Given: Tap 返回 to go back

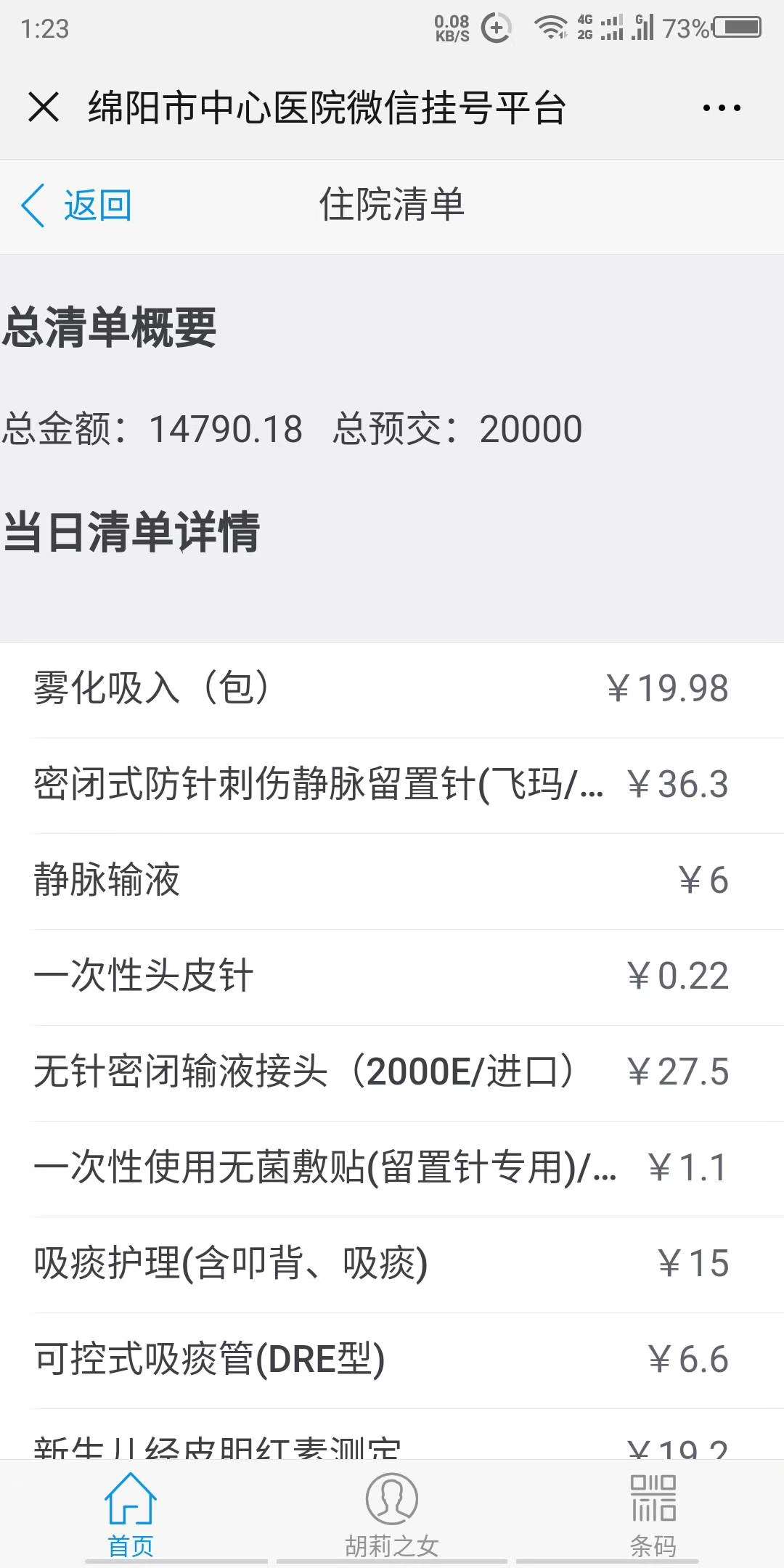Looking at the screenshot, I should coord(94,205).
